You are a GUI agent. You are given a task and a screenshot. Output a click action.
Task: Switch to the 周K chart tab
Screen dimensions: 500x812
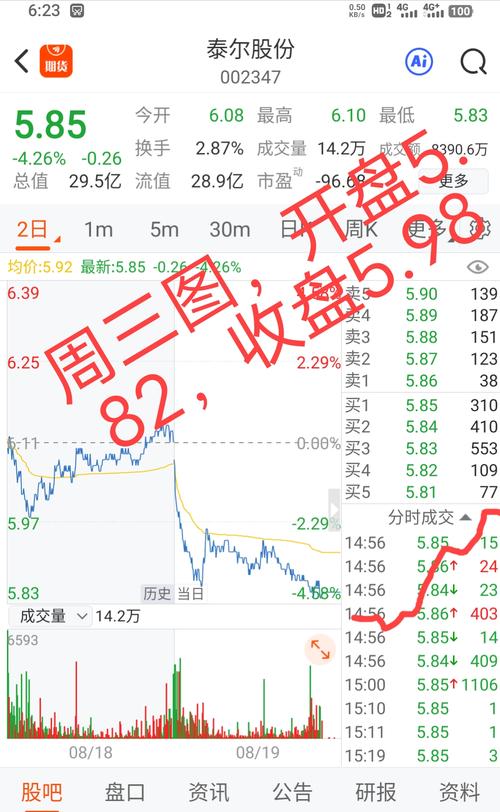[x=361, y=229]
